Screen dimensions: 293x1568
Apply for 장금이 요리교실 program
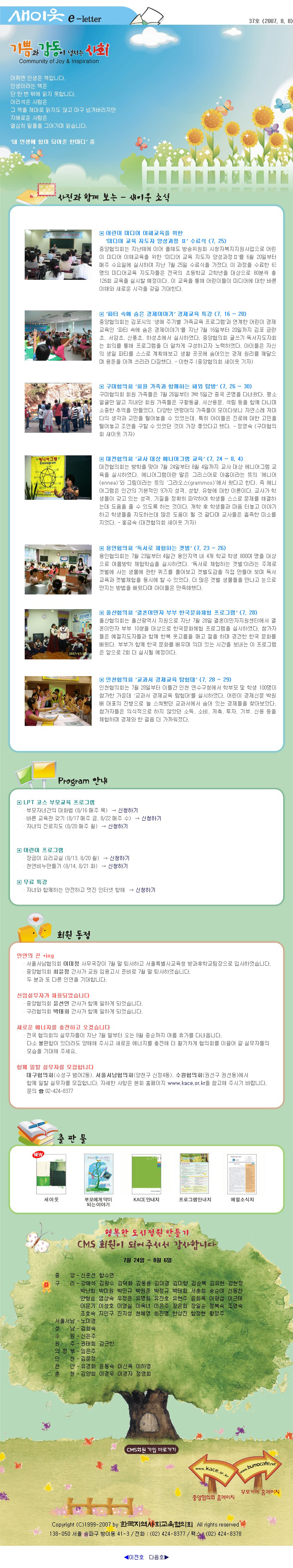pyautogui.click(x=119, y=858)
